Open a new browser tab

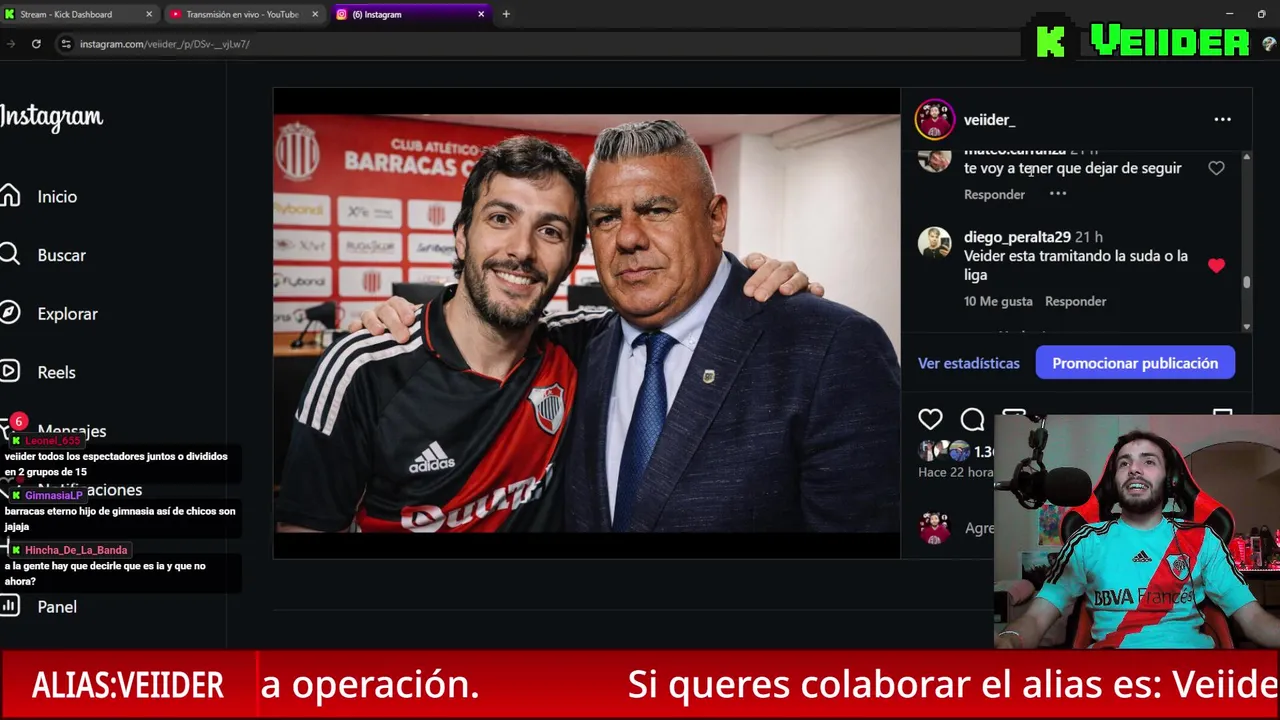tap(506, 14)
